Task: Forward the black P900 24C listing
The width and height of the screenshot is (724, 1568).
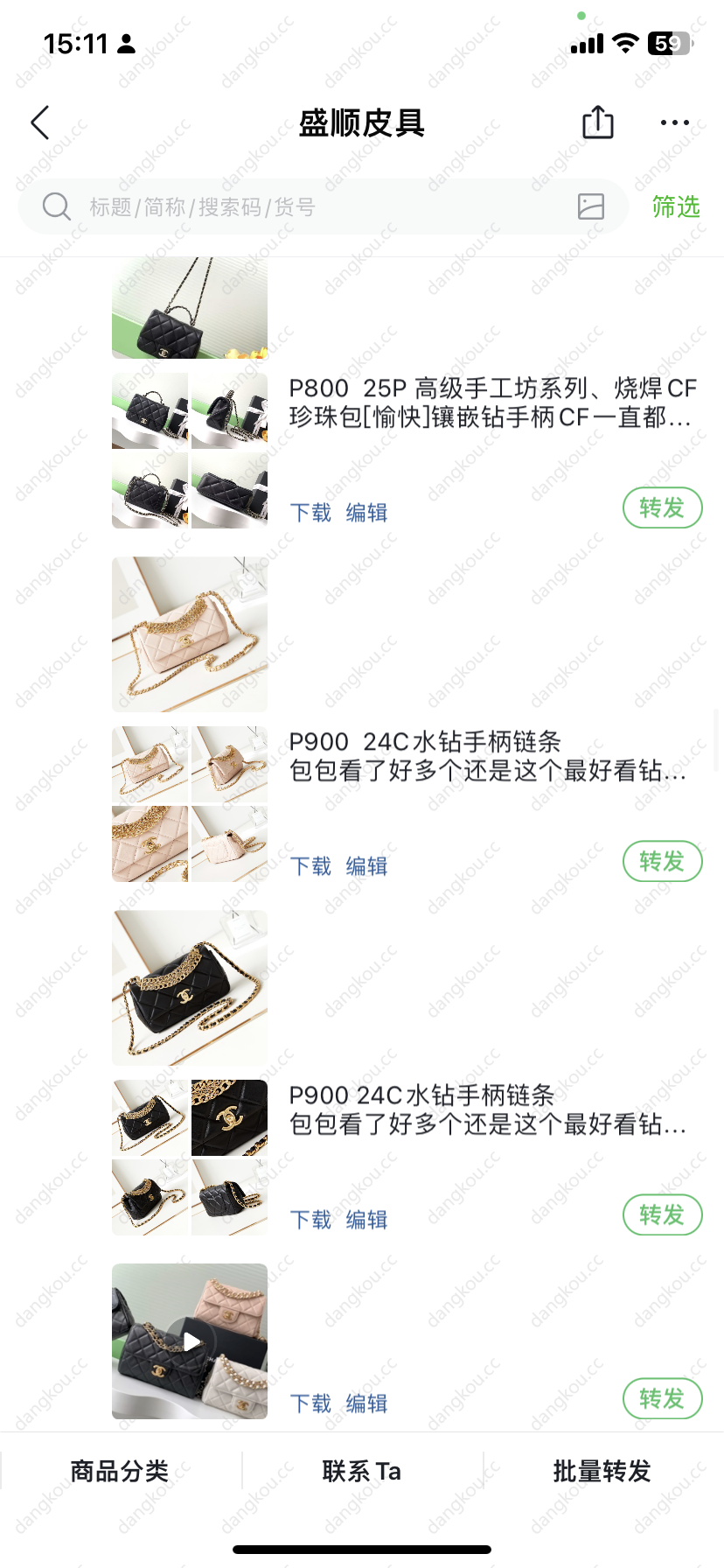Action: [662, 1214]
